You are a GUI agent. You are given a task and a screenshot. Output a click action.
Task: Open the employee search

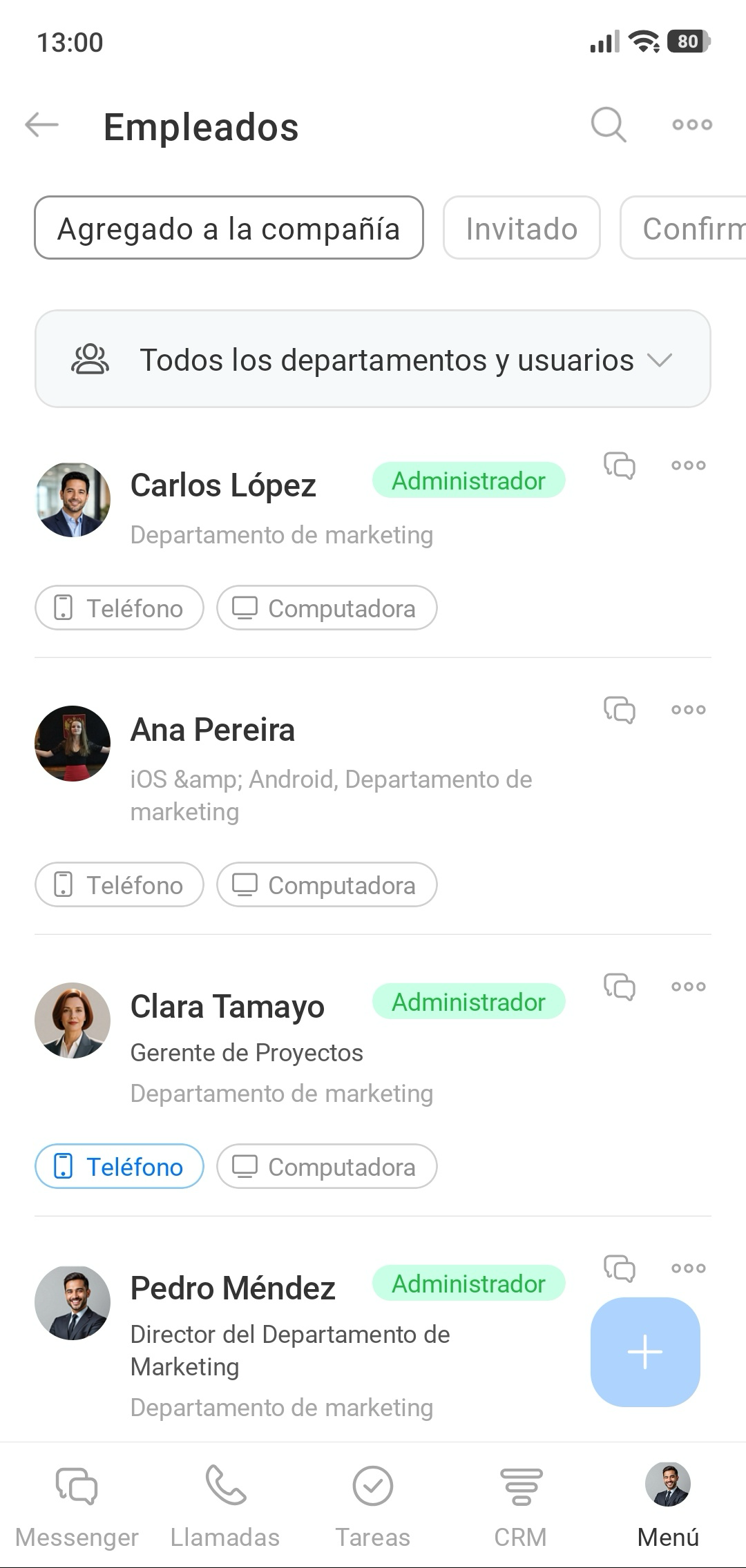pyautogui.click(x=608, y=126)
